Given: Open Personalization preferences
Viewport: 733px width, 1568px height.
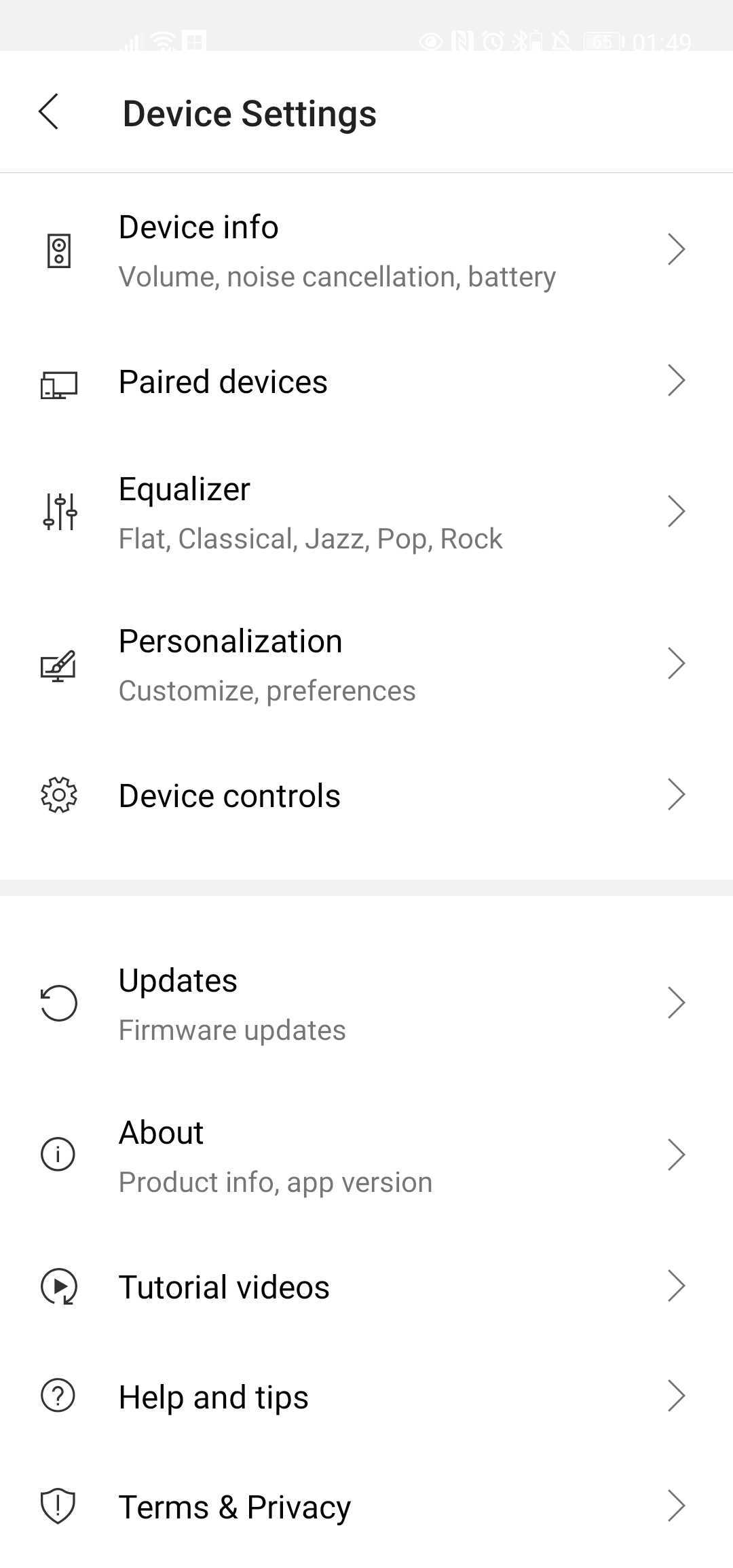Looking at the screenshot, I should (x=366, y=665).
